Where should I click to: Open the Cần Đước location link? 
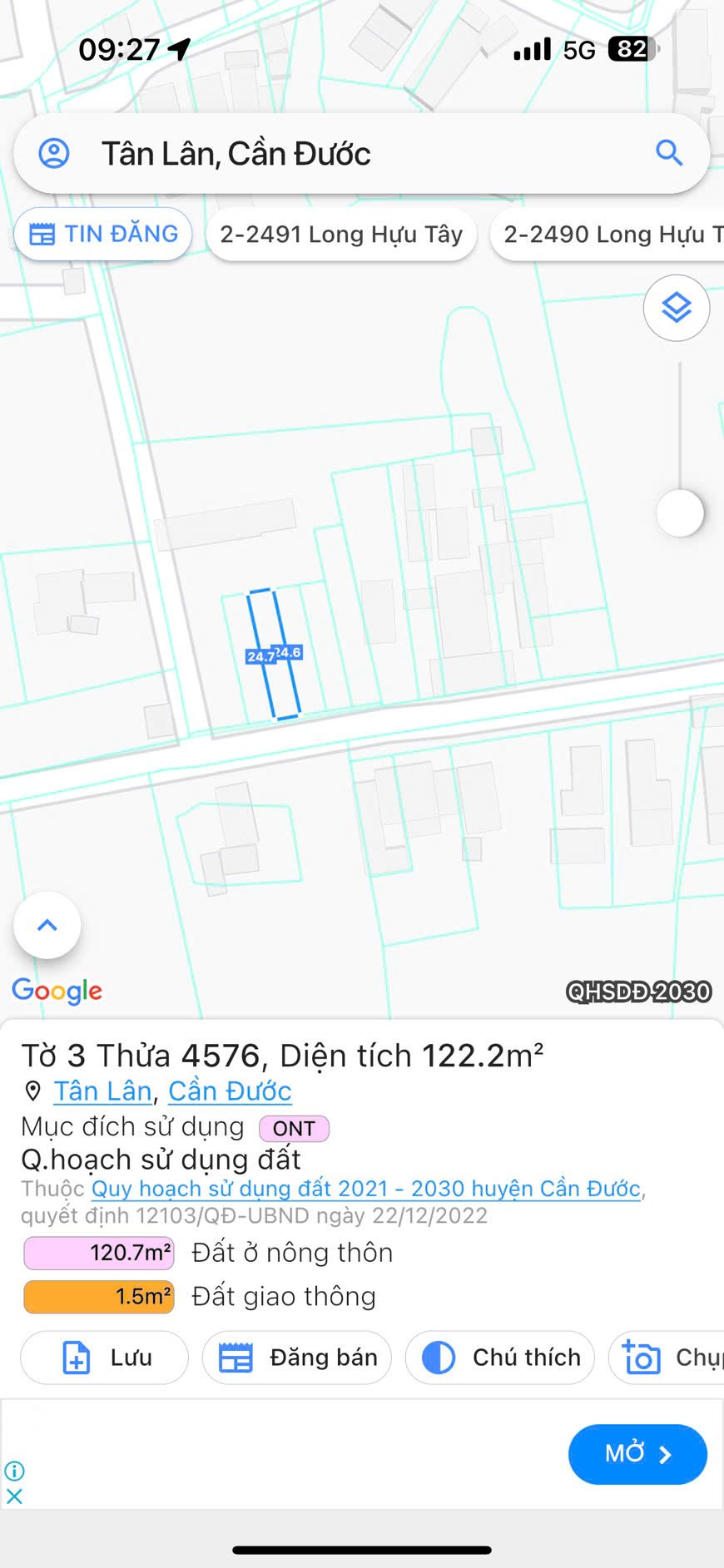click(230, 1091)
